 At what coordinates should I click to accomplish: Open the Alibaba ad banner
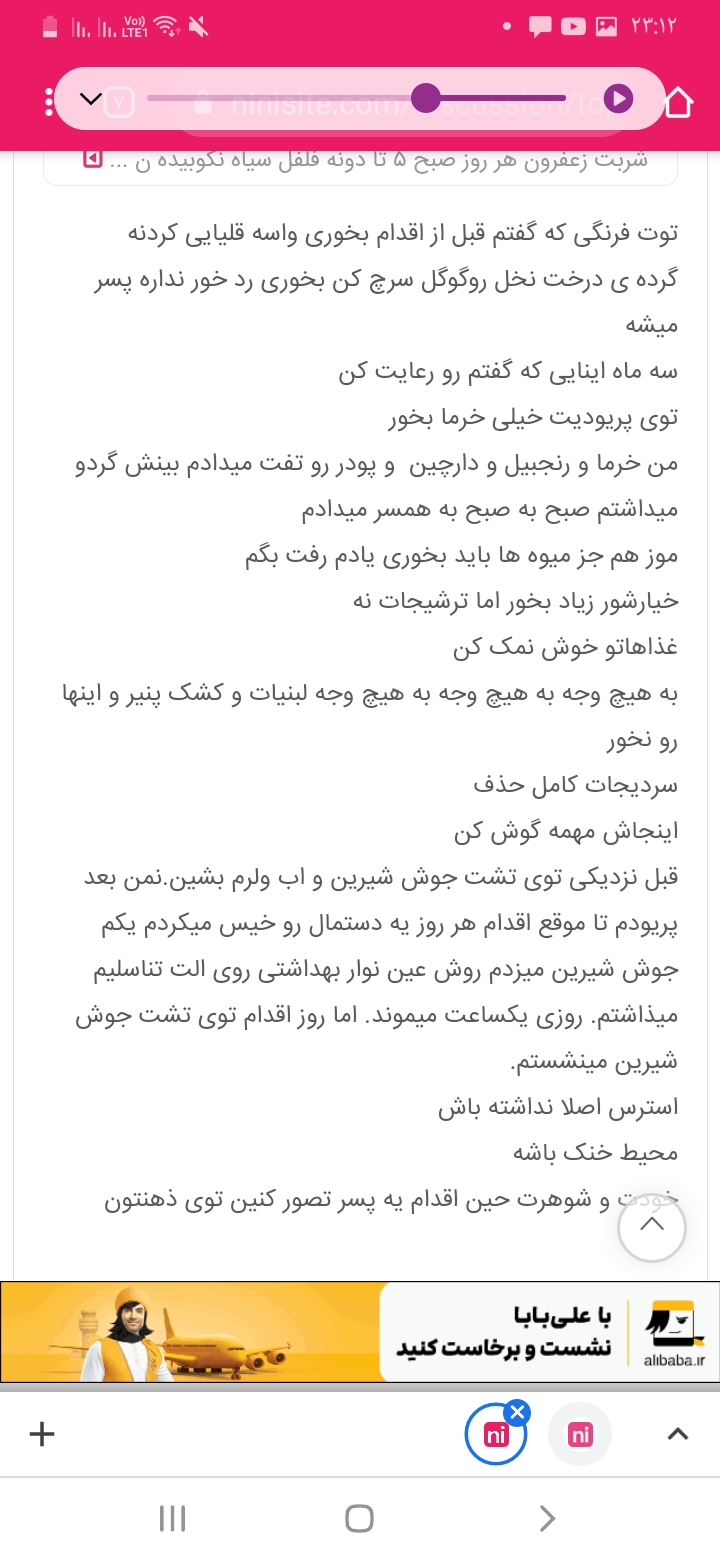coord(360,1333)
